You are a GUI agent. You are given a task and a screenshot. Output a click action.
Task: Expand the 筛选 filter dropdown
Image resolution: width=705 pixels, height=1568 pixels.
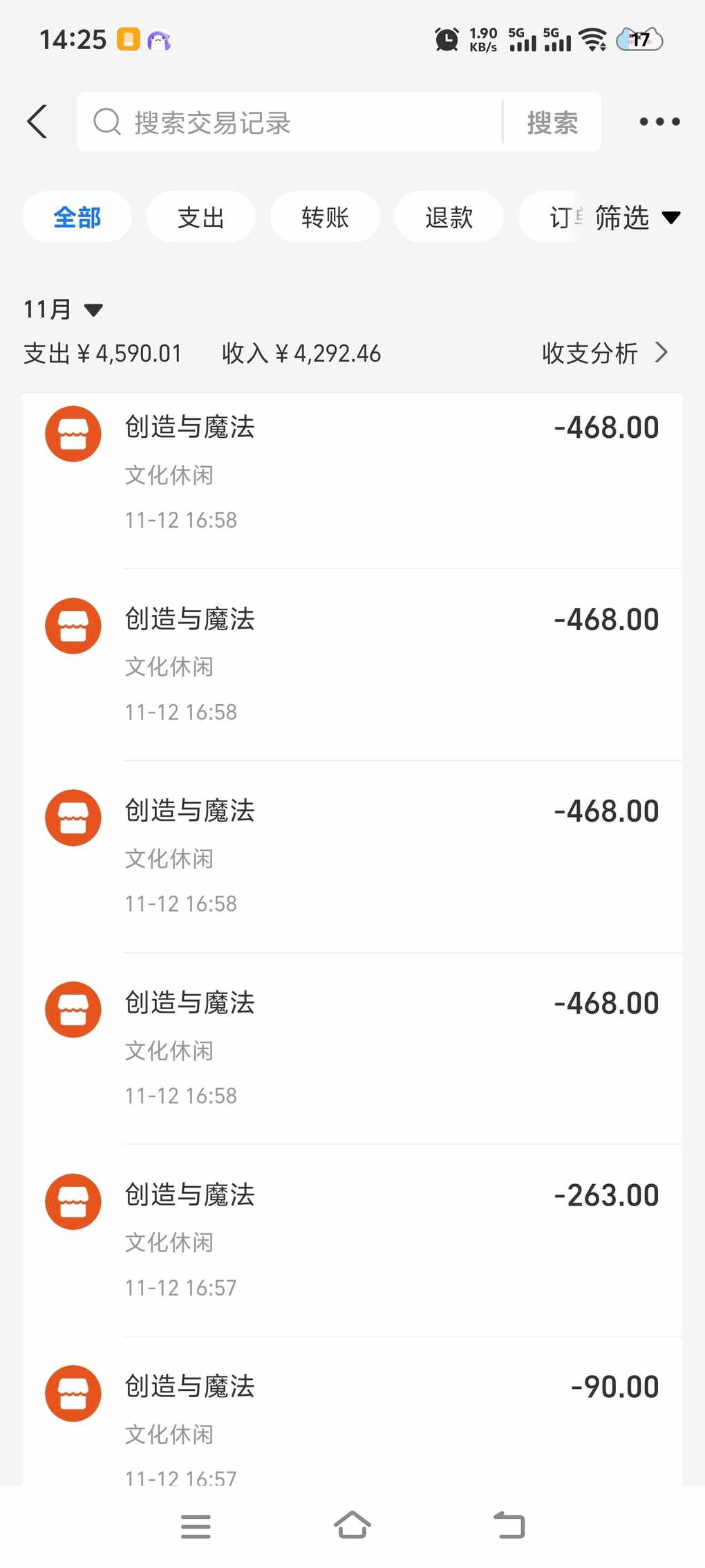[637, 217]
